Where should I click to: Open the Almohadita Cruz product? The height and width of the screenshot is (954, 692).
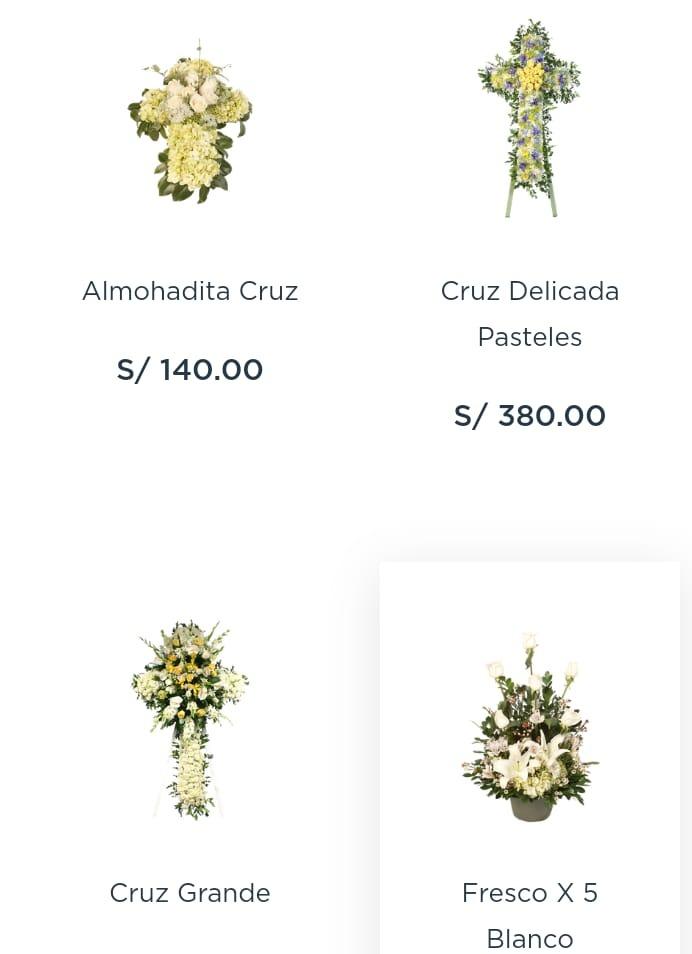click(190, 291)
